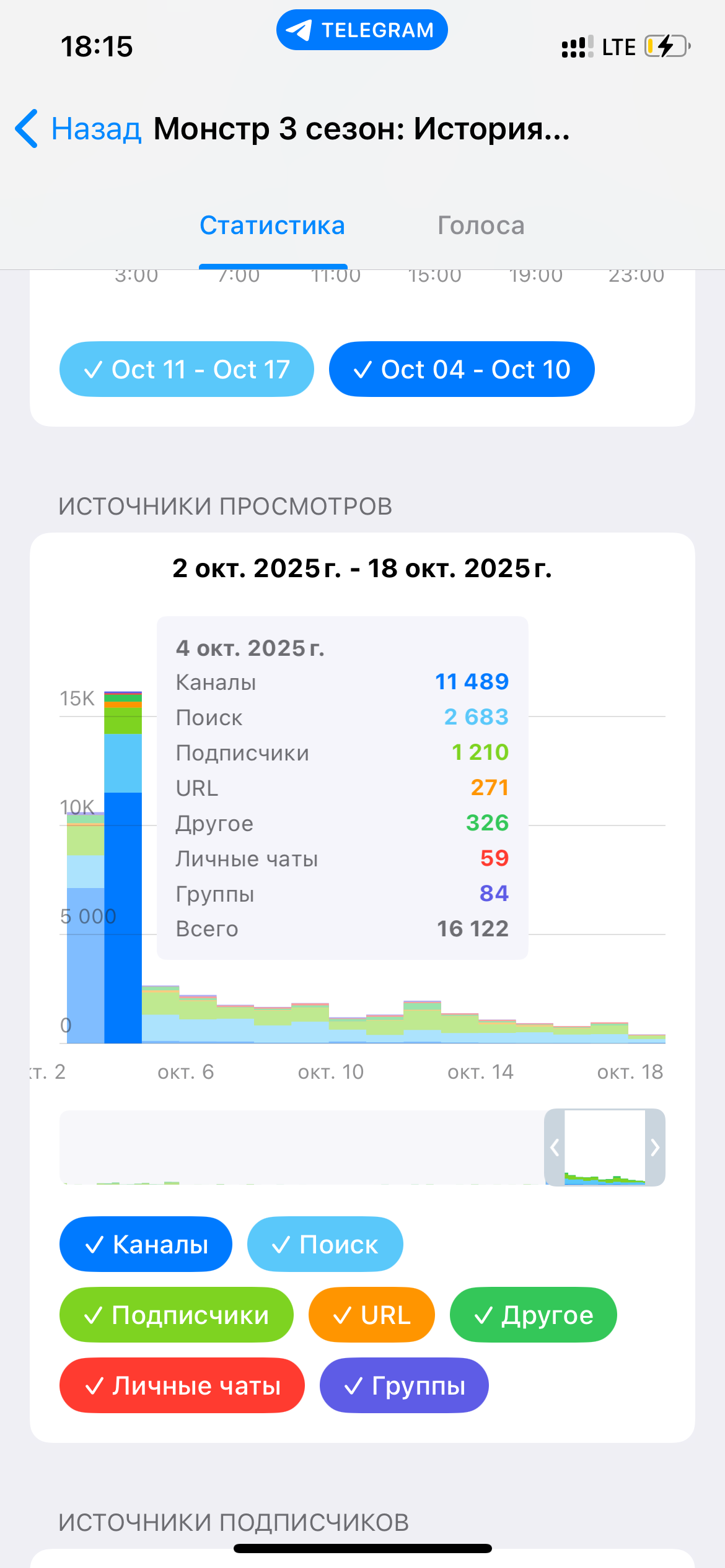Toggle the Oct 04 - Oct 10 chip

pyautogui.click(x=462, y=369)
